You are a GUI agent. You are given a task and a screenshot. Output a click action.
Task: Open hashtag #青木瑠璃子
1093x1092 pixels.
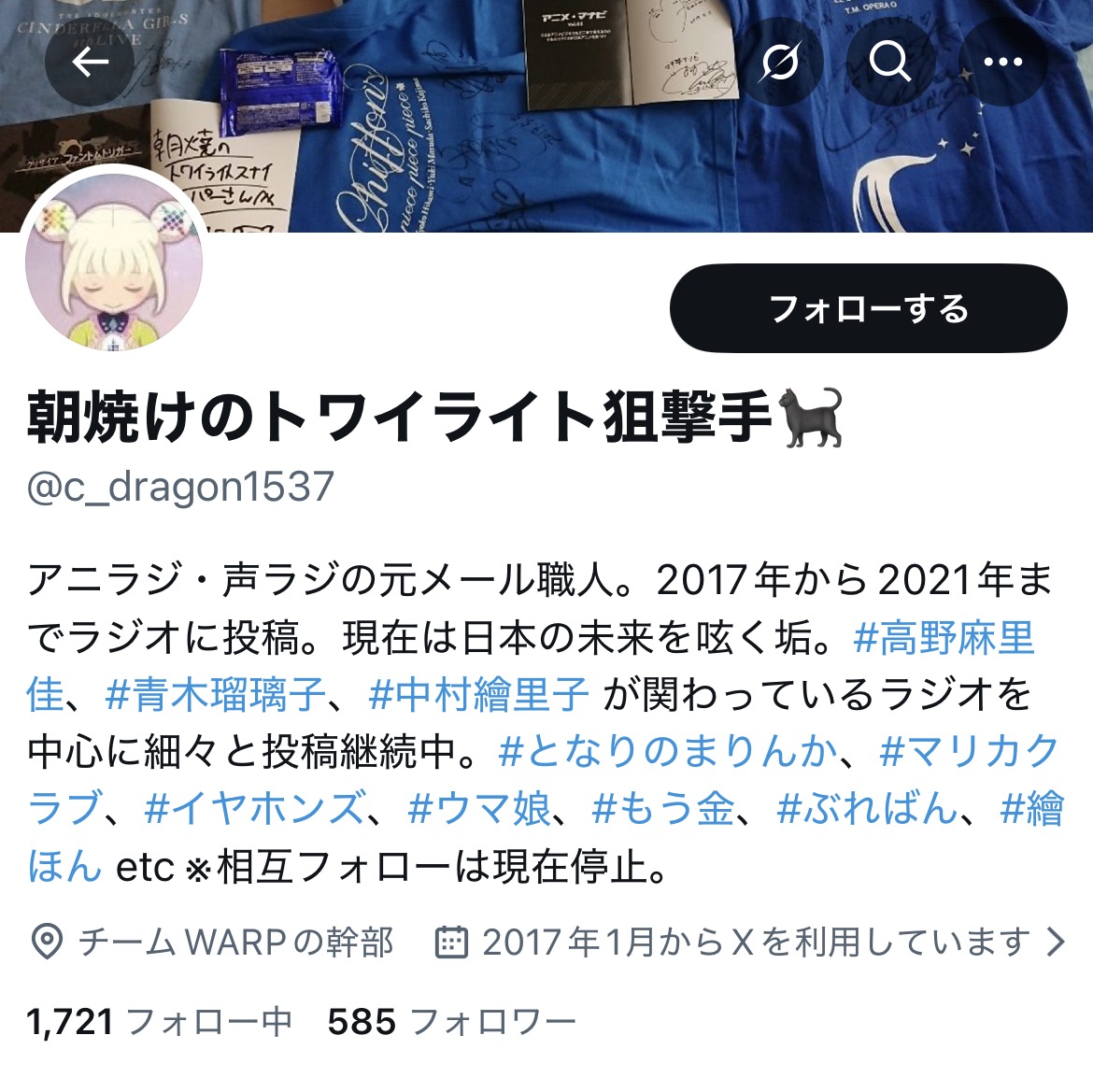215,695
